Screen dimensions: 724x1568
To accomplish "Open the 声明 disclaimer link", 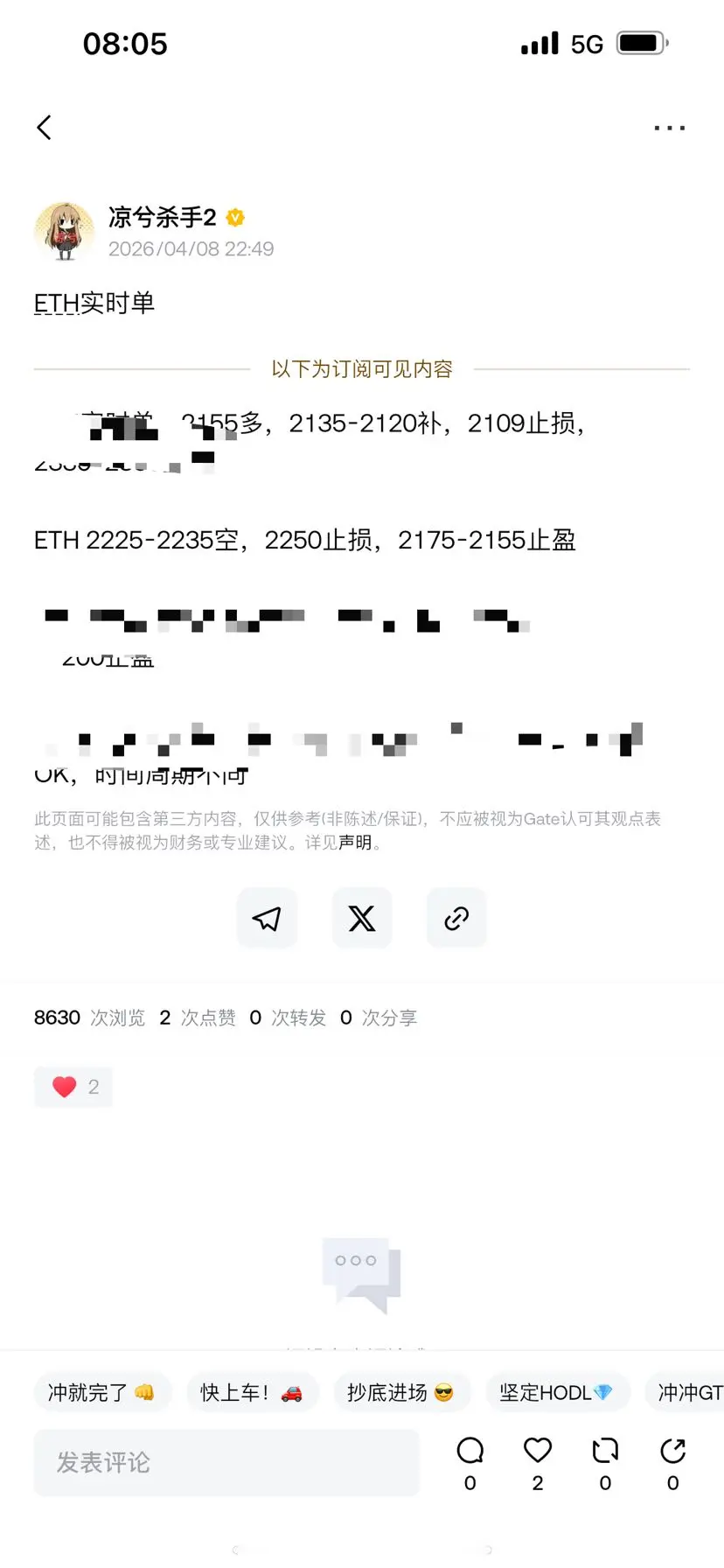I will (353, 843).
